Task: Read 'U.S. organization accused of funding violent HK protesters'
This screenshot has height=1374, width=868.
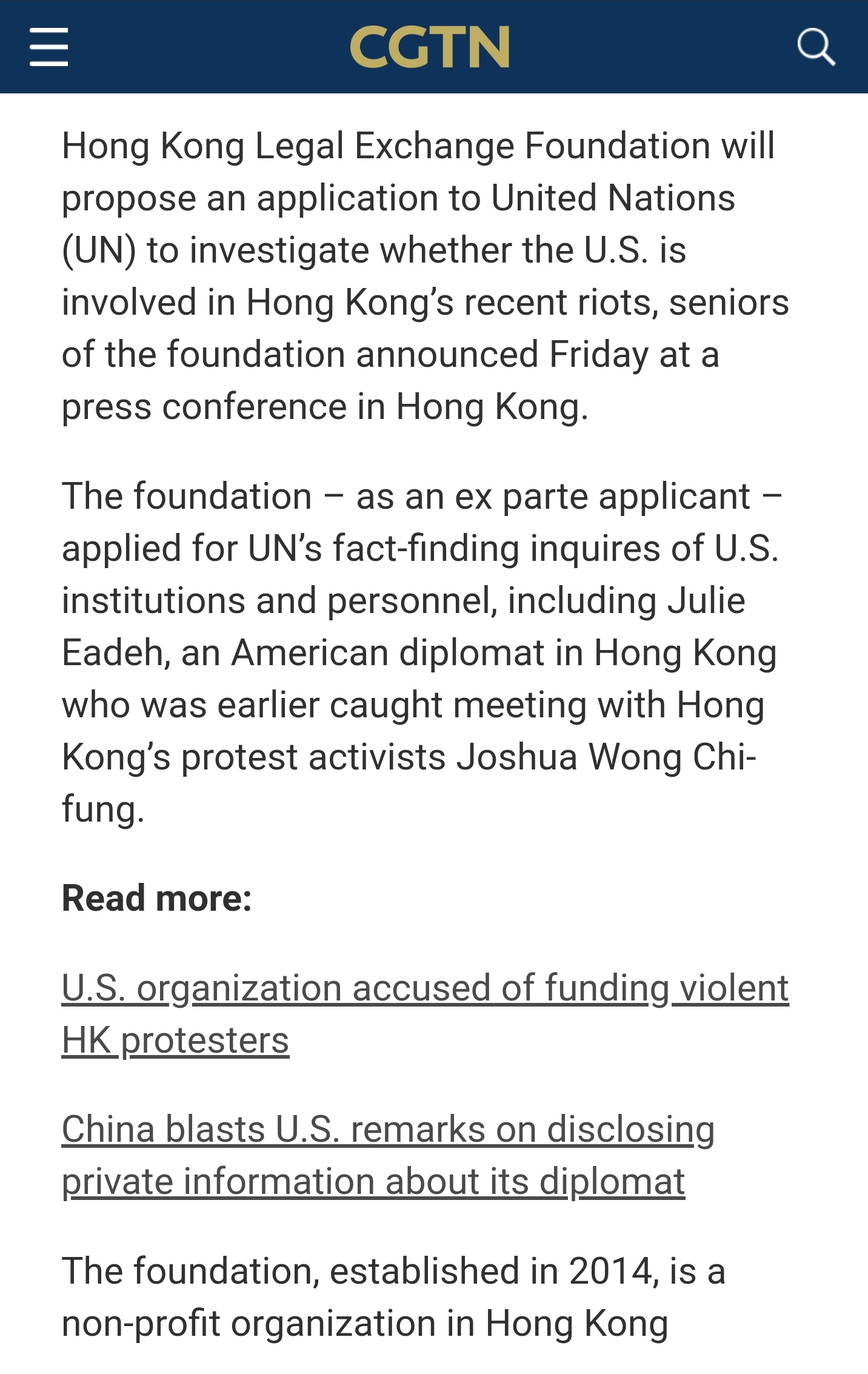Action: (x=424, y=988)
